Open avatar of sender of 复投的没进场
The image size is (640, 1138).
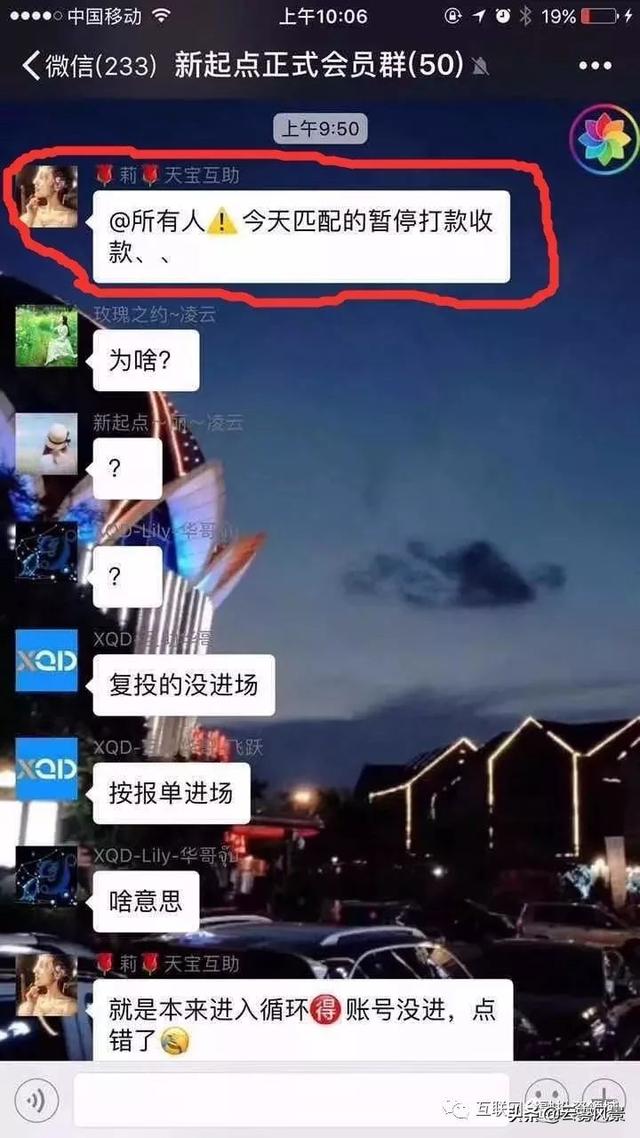point(46,660)
